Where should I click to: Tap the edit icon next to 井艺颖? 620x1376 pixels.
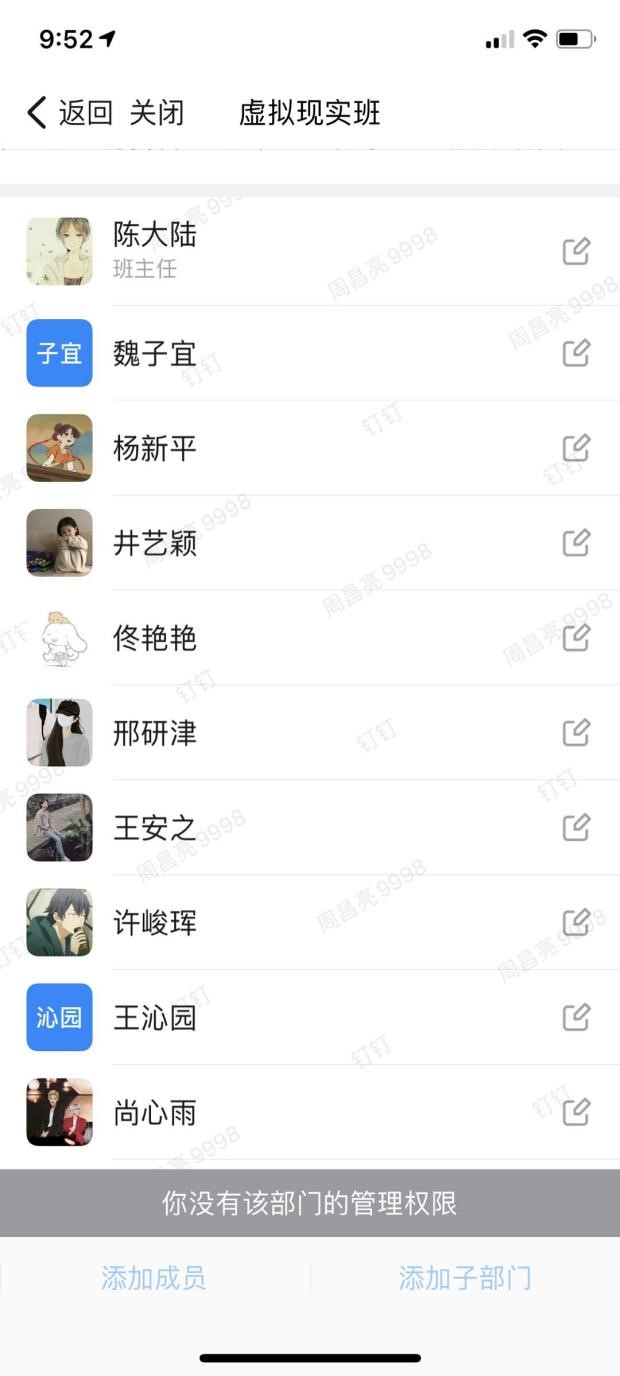pyautogui.click(x=576, y=543)
